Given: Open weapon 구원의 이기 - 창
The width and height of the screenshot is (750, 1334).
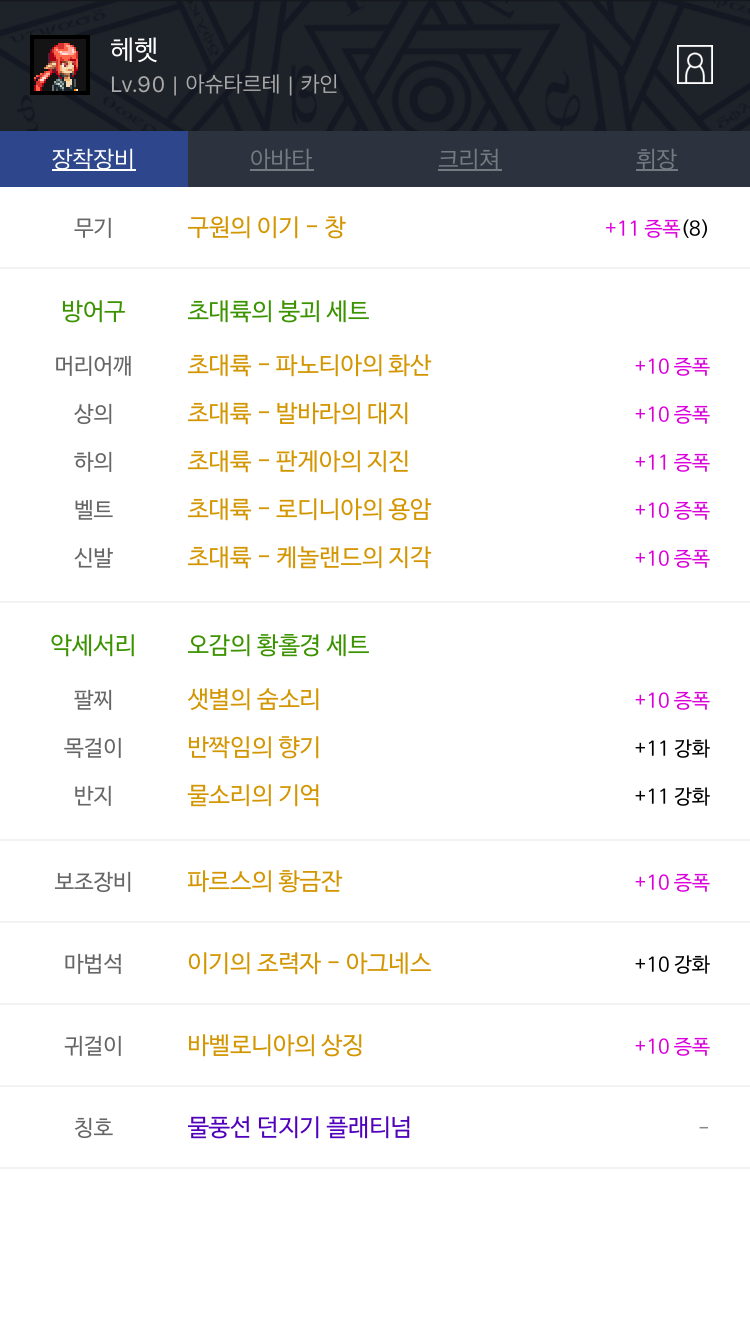Looking at the screenshot, I should 266,227.
